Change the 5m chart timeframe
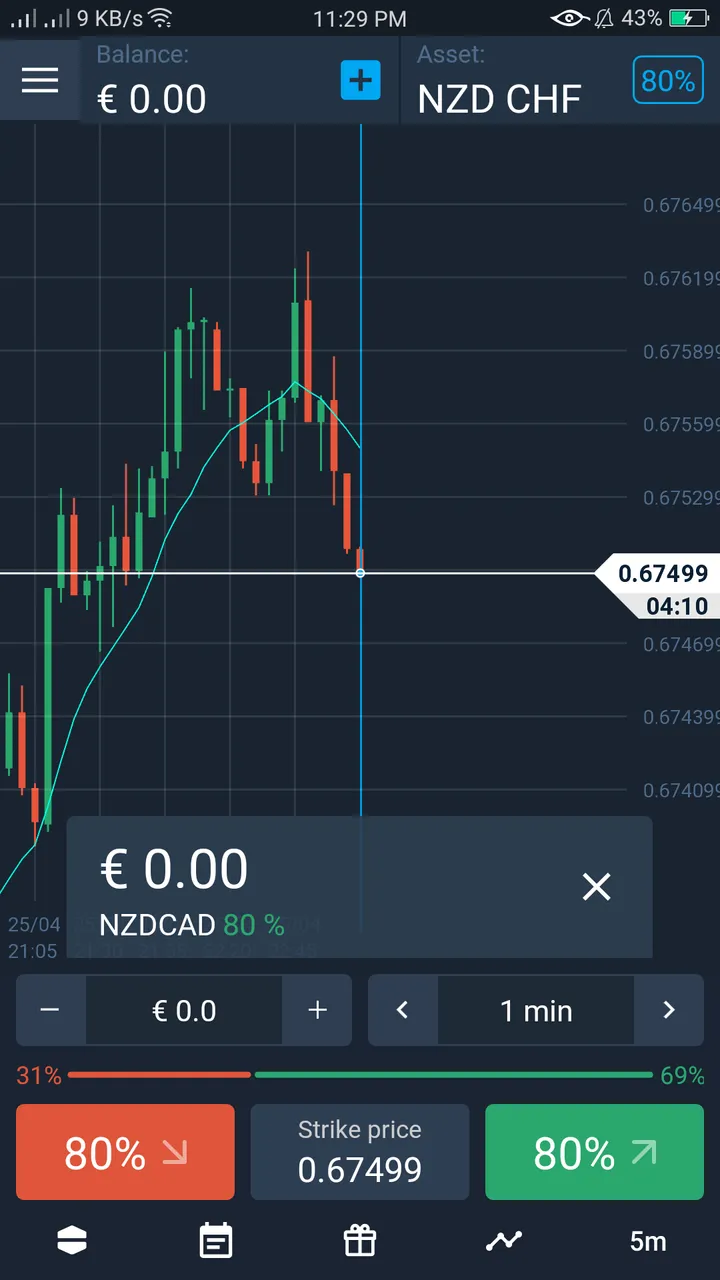 coord(648,1241)
